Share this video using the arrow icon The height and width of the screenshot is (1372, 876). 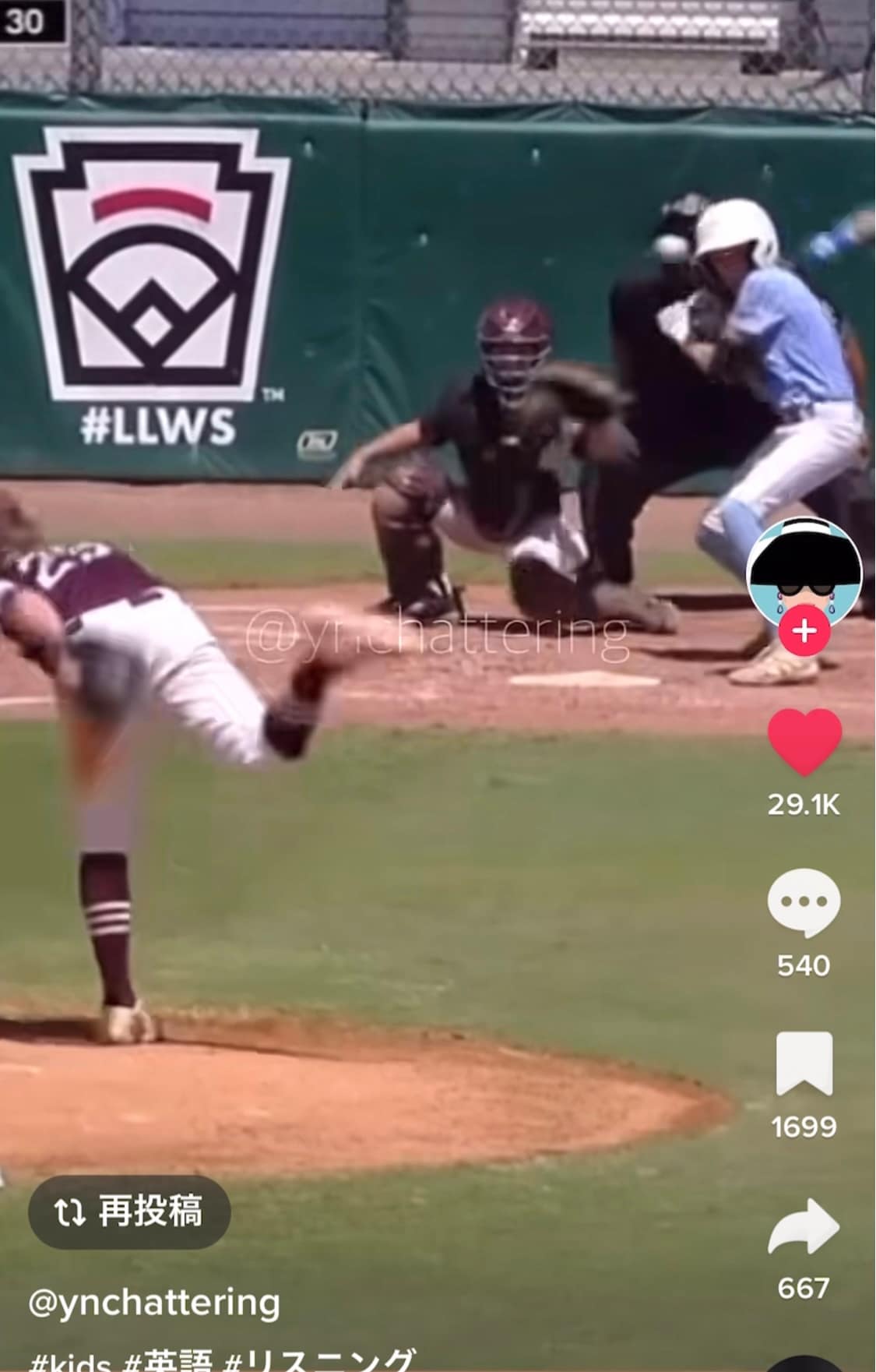pyautogui.click(x=804, y=1226)
